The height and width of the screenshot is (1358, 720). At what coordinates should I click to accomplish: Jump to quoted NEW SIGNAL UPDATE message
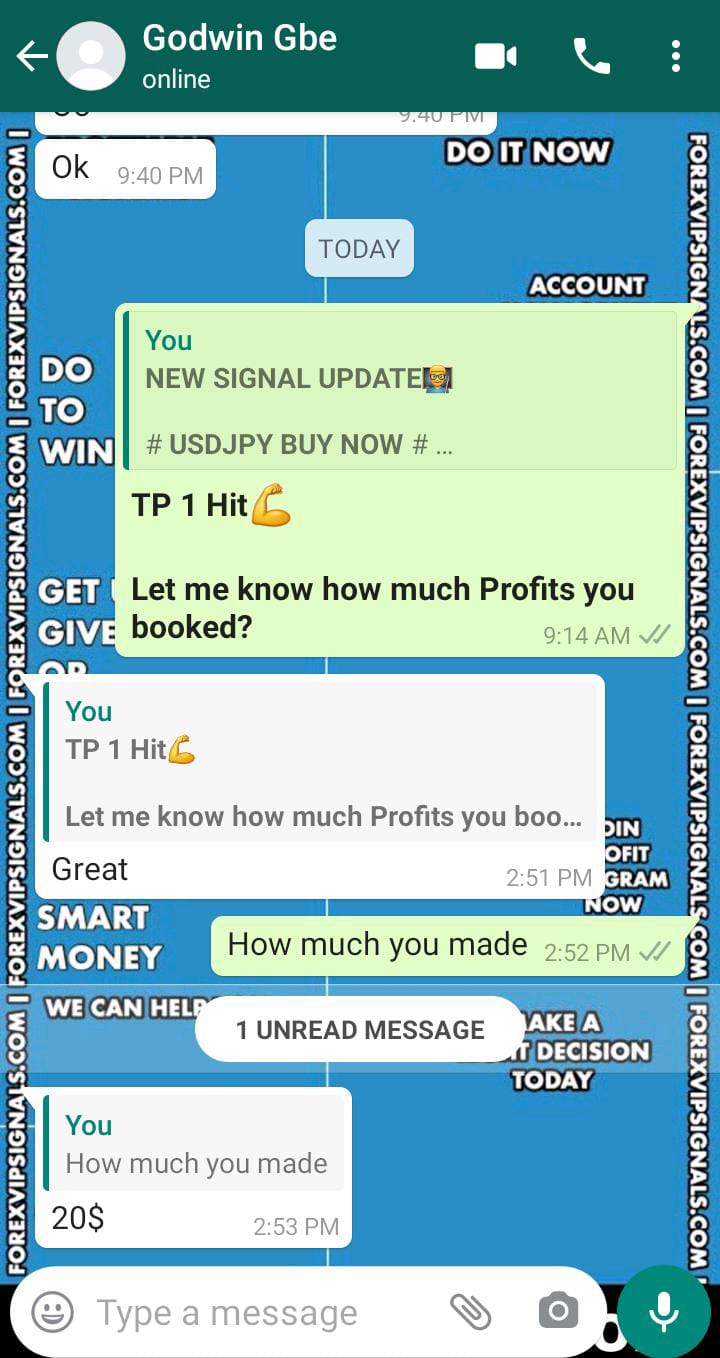(400, 390)
